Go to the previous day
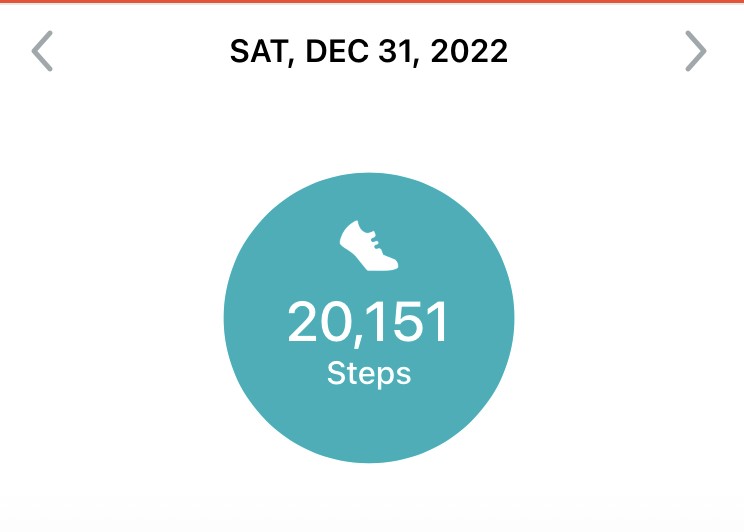 coord(41,52)
